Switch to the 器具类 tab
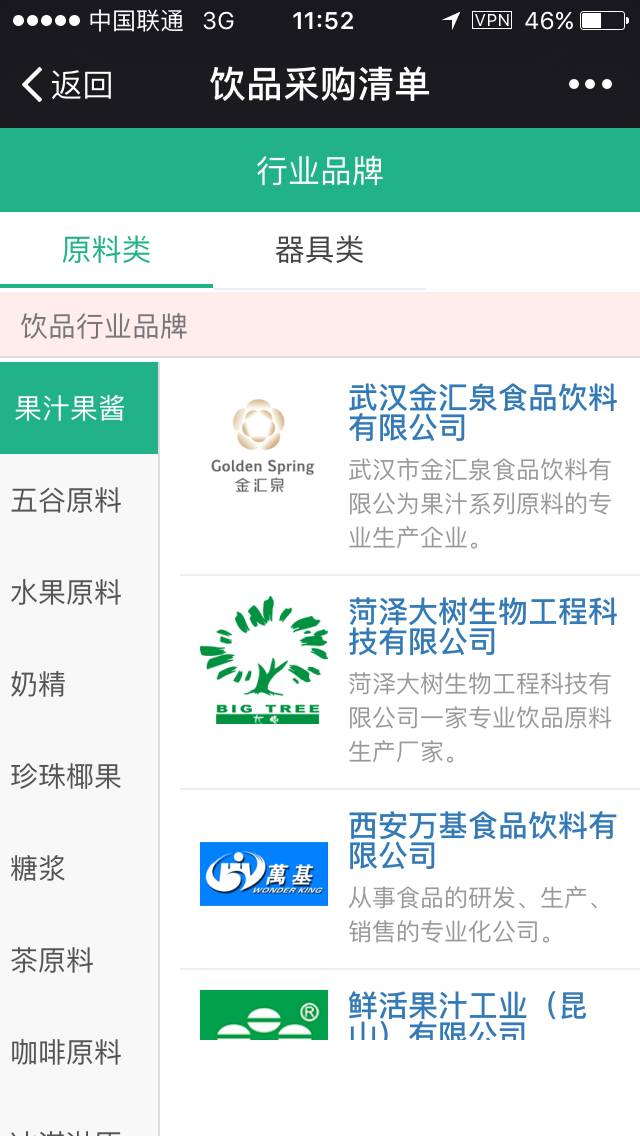Viewport: 640px width, 1136px height. click(x=319, y=250)
